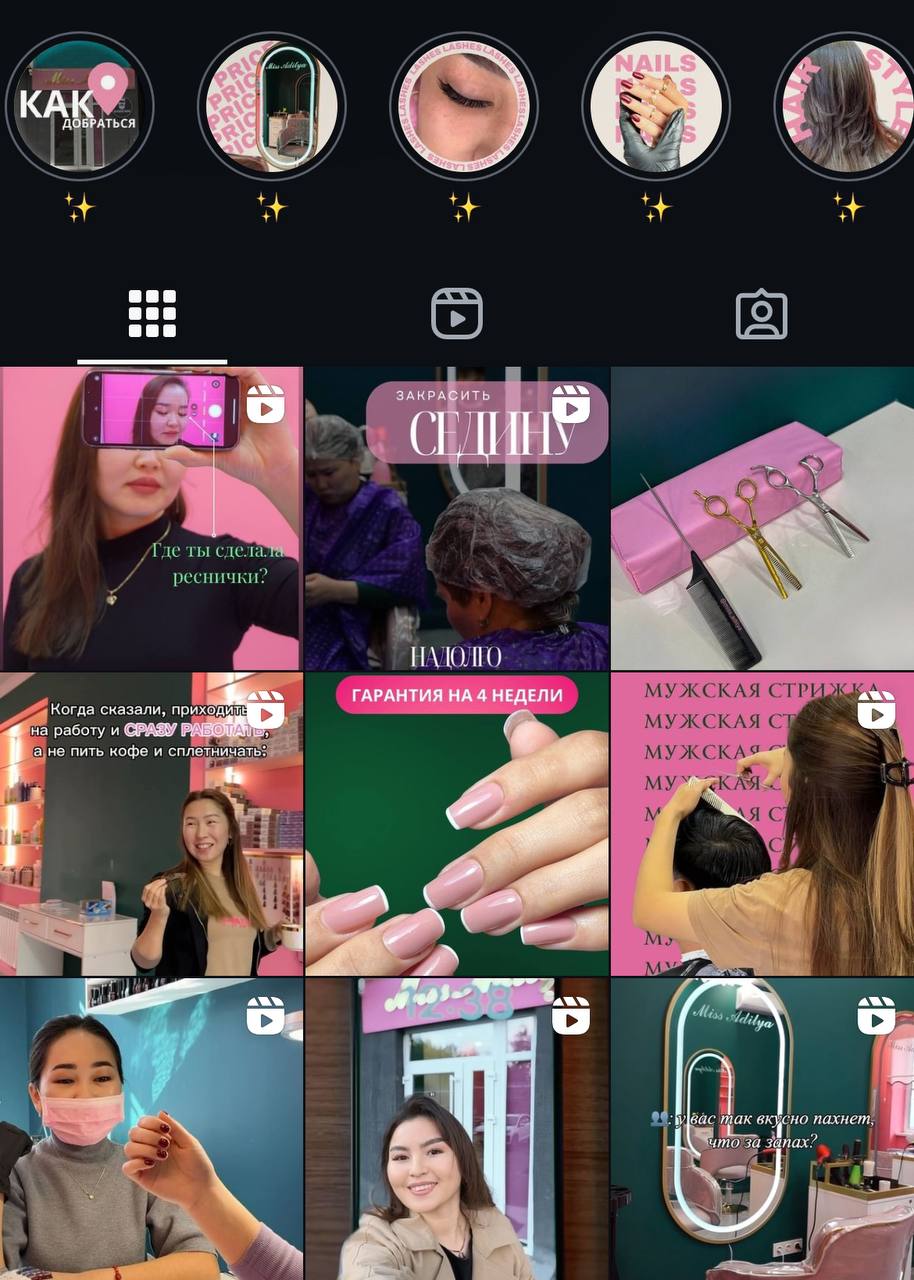View the Lashes story highlight
Image resolution: width=914 pixels, height=1280 pixels.
(x=464, y=106)
